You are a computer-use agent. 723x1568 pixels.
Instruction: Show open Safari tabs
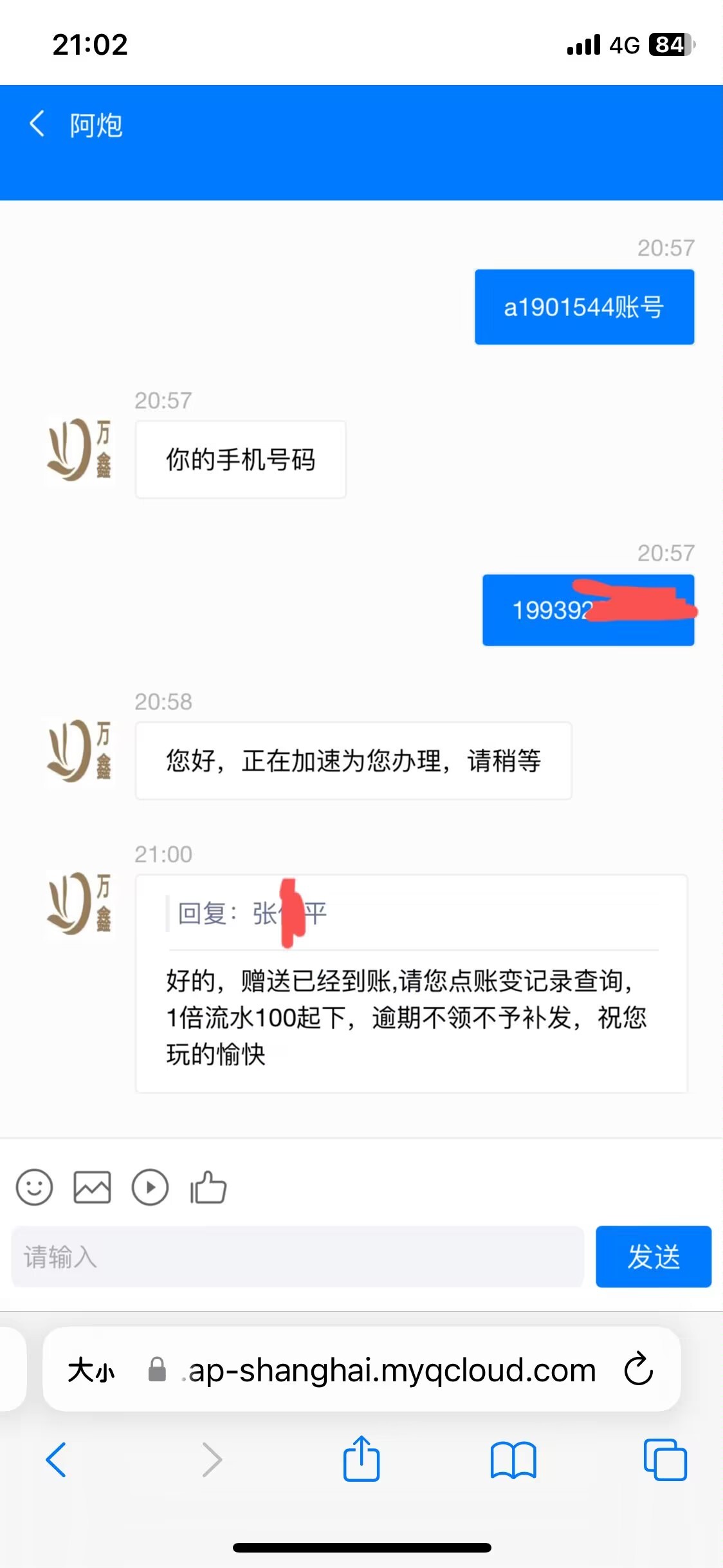click(665, 1460)
